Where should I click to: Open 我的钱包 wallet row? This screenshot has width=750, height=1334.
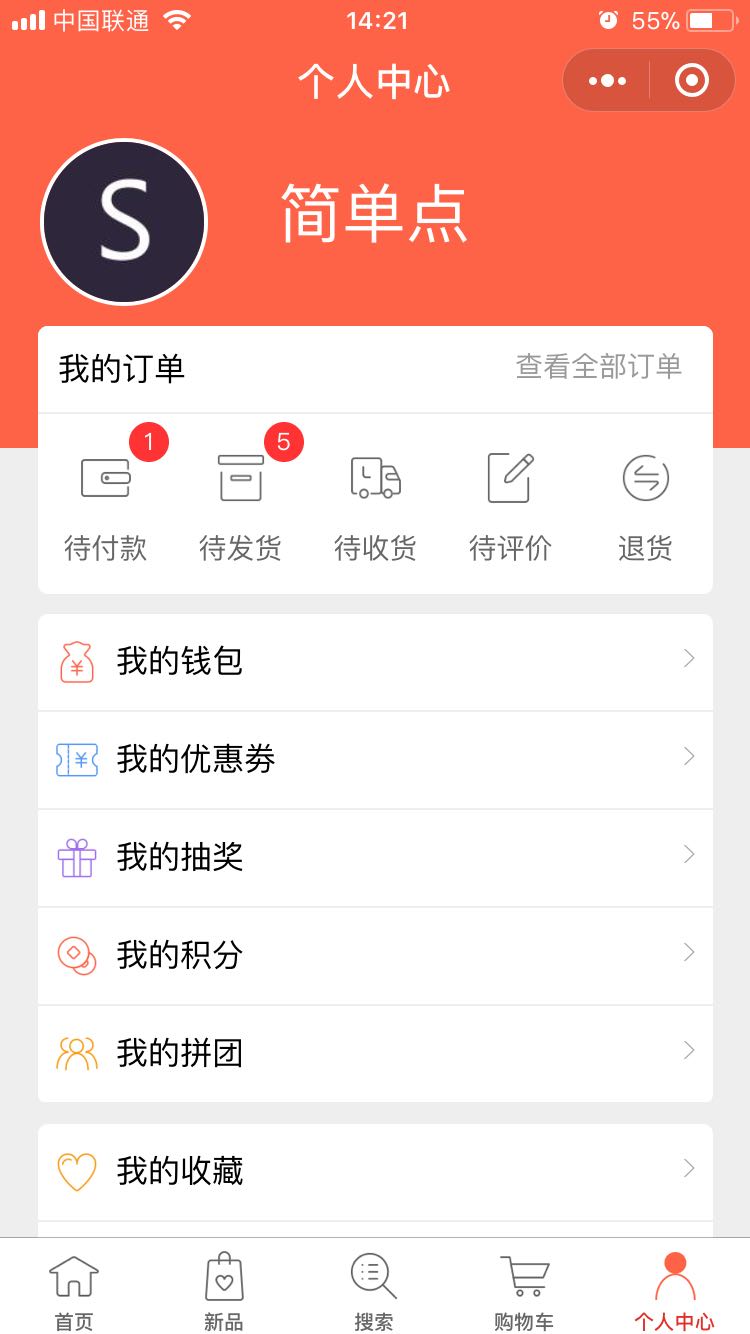click(x=375, y=662)
